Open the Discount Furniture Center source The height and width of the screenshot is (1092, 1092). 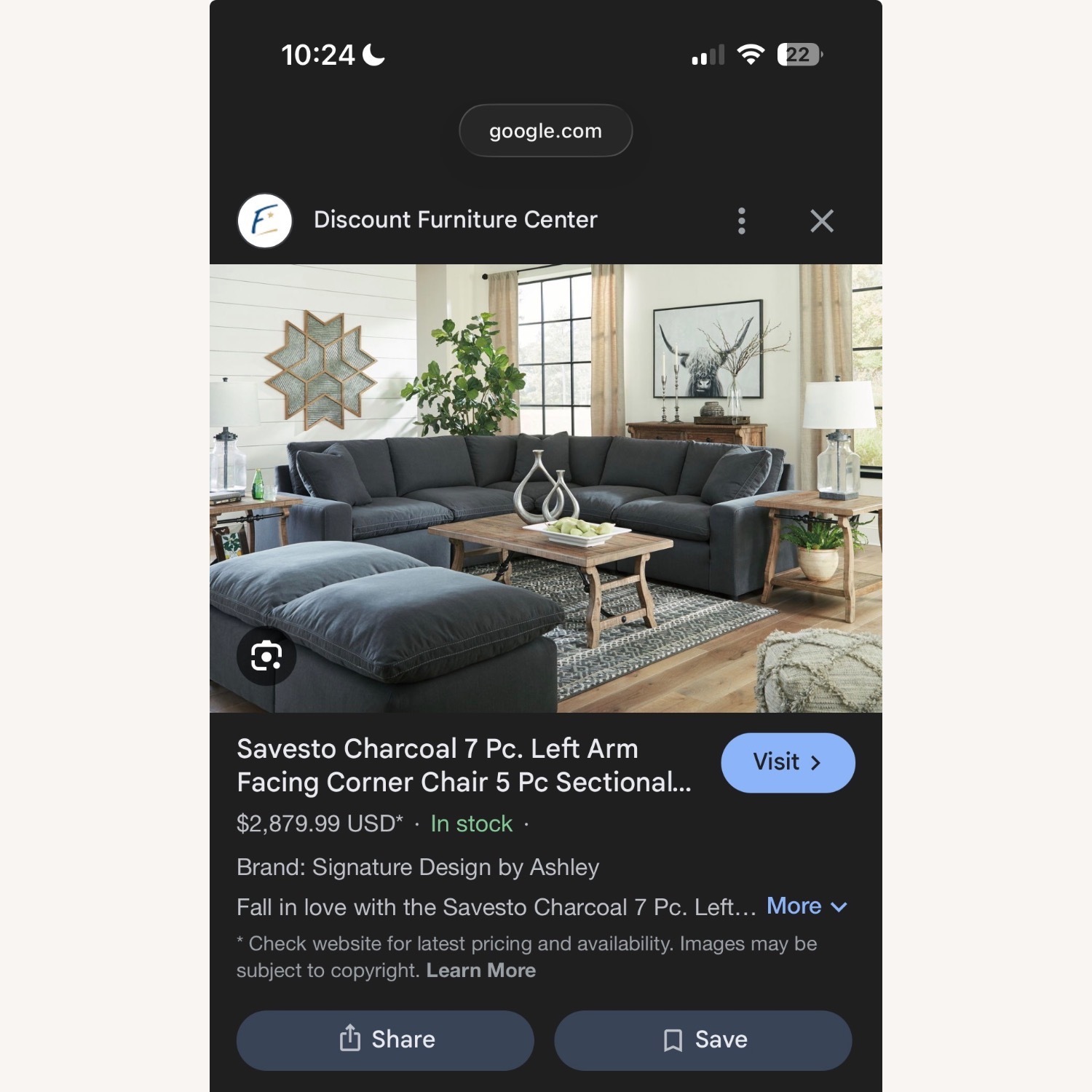pos(454,220)
